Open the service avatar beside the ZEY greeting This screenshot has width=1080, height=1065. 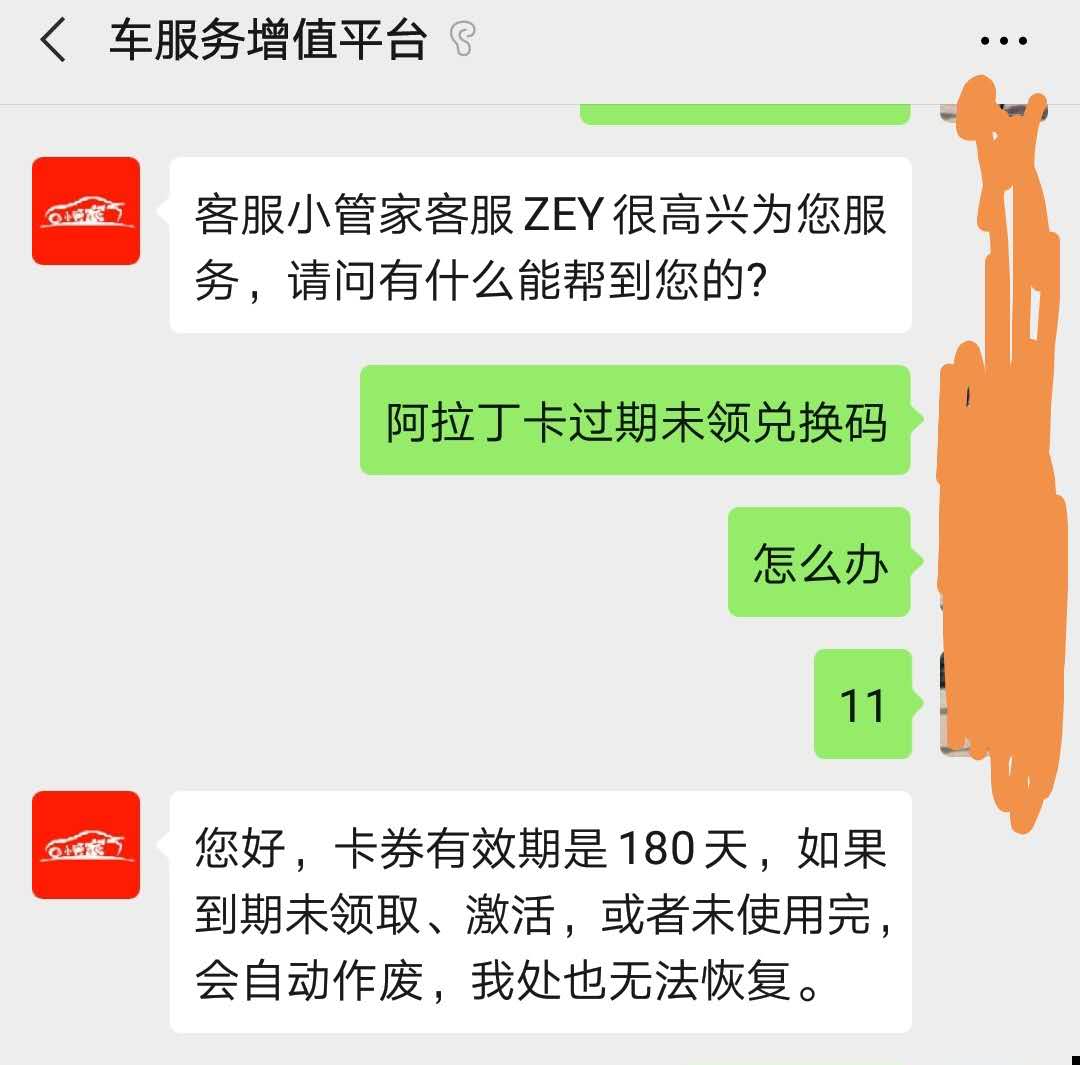point(86,211)
